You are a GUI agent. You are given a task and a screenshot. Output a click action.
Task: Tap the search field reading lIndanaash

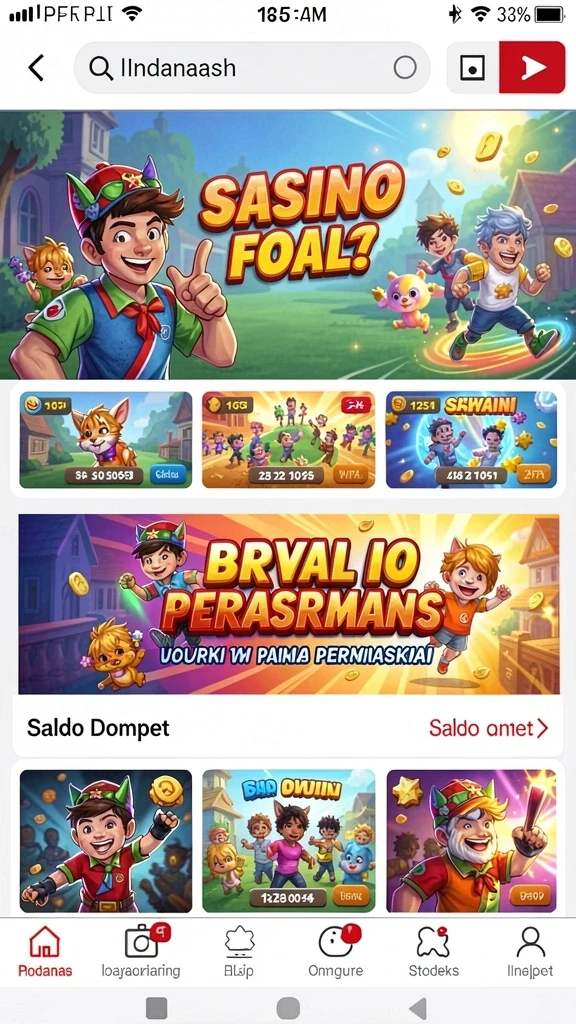252,68
